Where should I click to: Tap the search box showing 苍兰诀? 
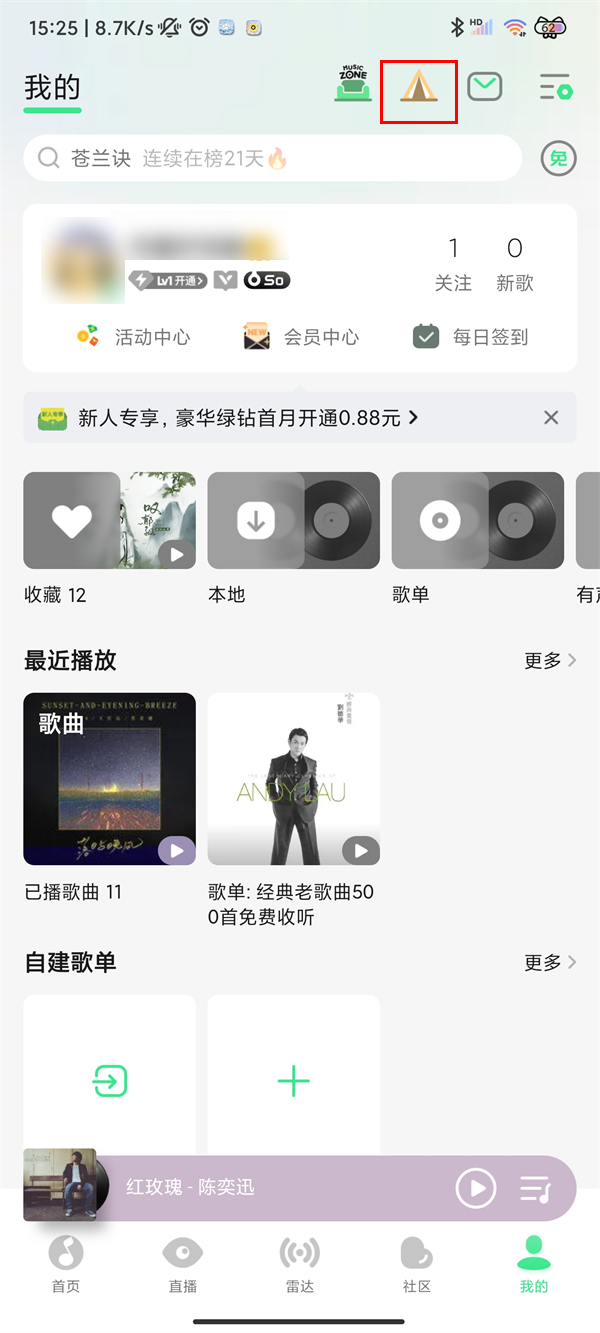click(272, 158)
